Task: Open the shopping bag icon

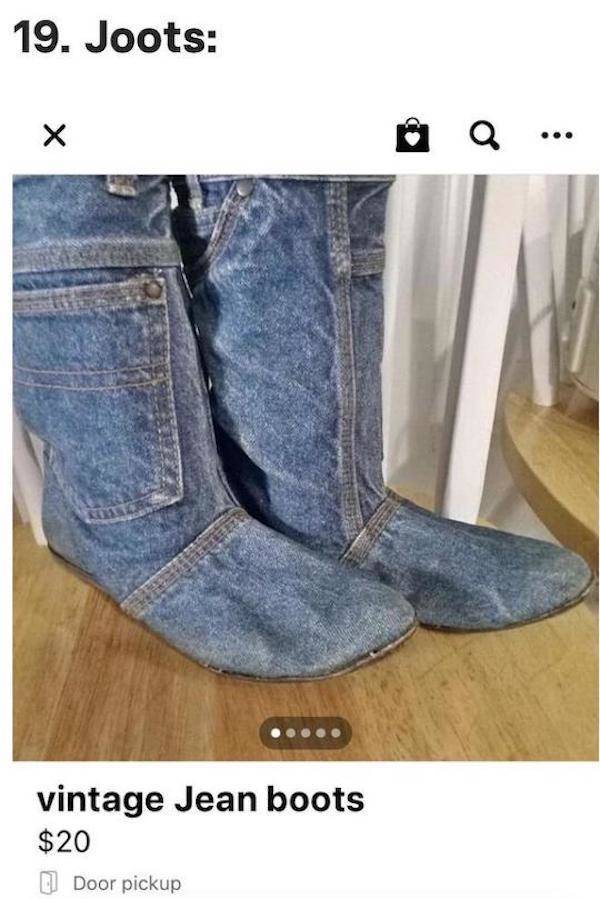Action: point(411,135)
